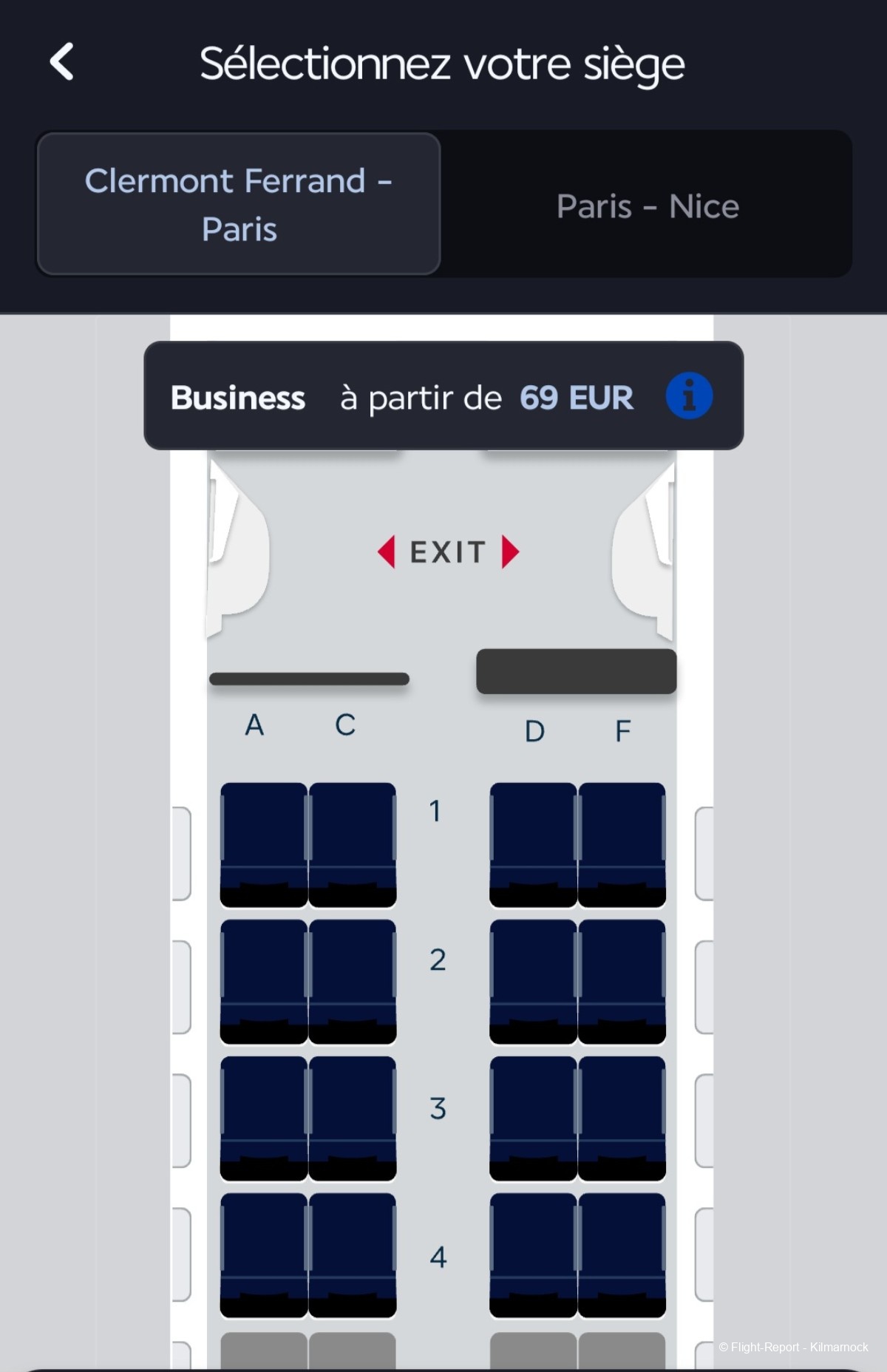Image resolution: width=887 pixels, height=1372 pixels.
Task: Select seat 3F
Action: tap(622, 1118)
